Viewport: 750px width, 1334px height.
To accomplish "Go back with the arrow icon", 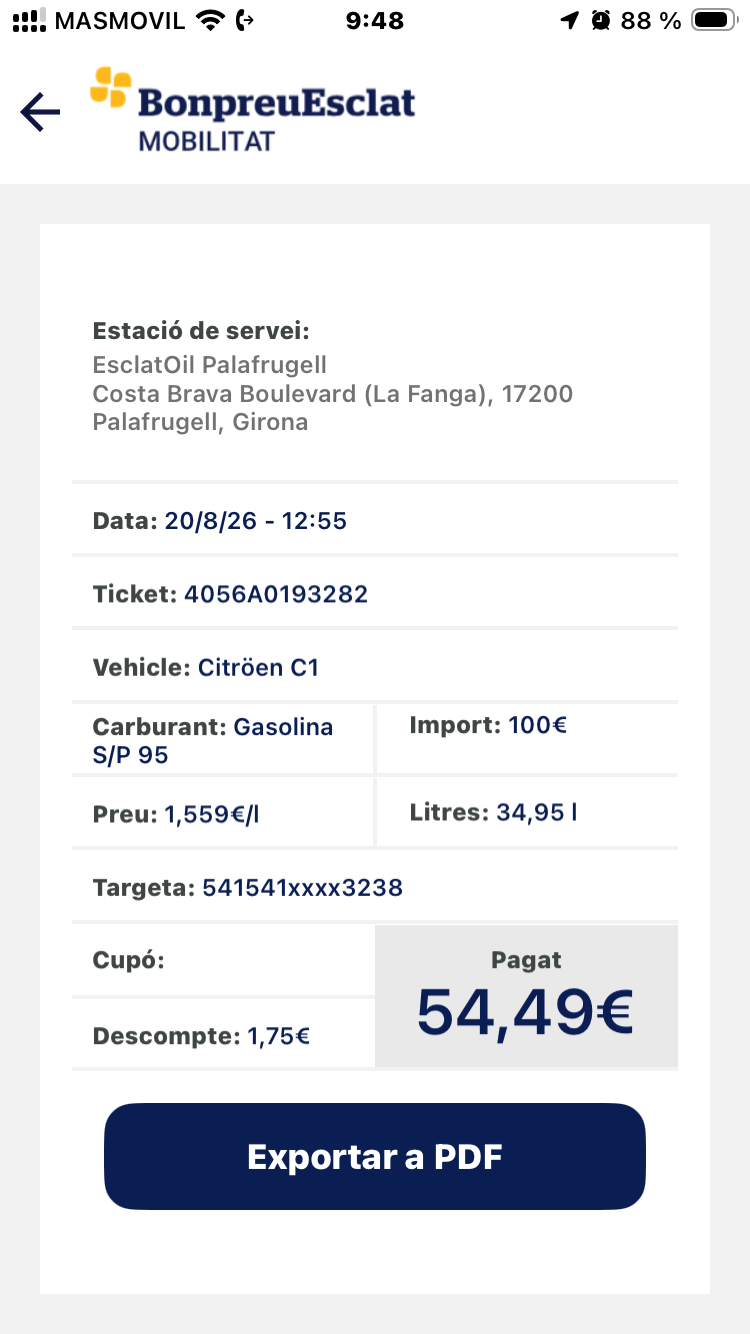I will pyautogui.click(x=40, y=112).
